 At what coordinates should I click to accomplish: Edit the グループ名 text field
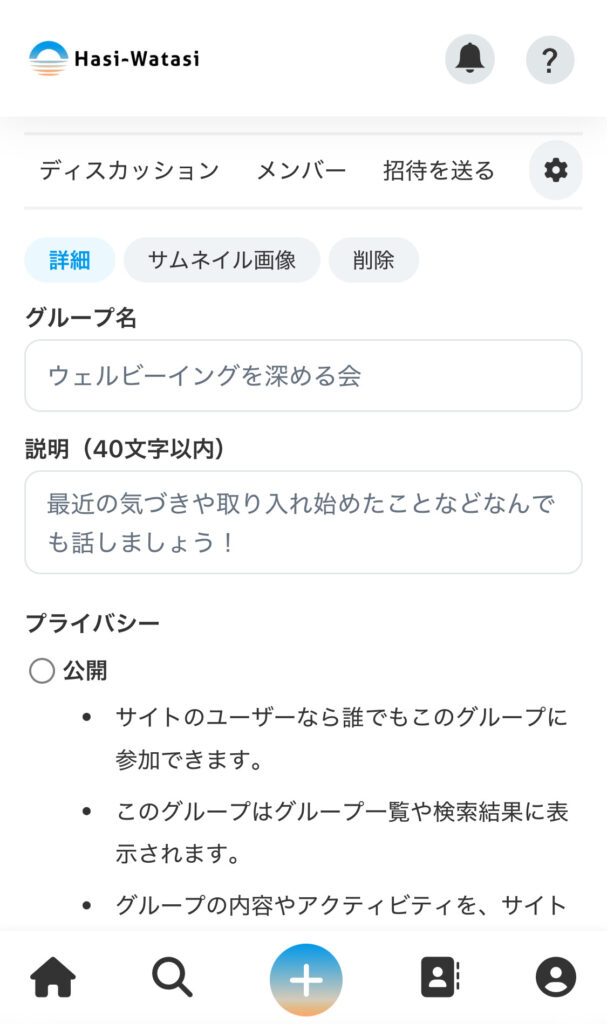(303, 376)
